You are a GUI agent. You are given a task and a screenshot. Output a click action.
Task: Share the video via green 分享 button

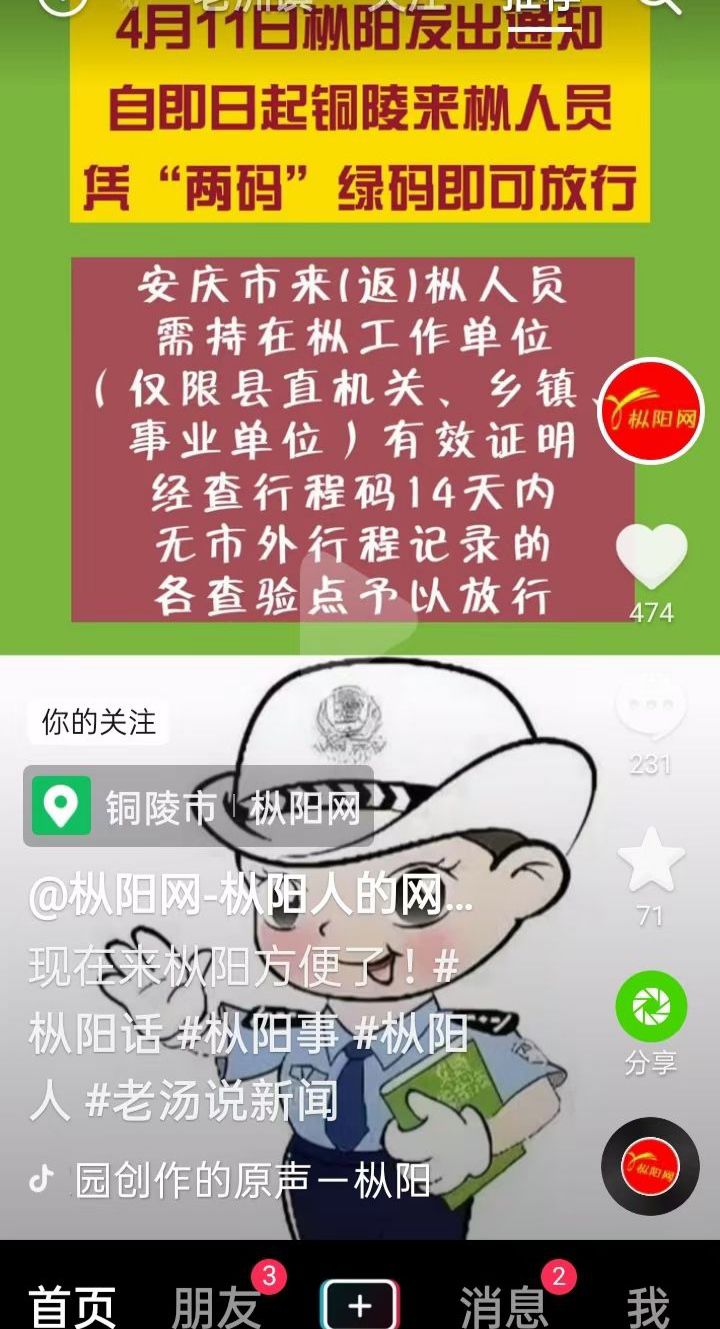(651, 1008)
